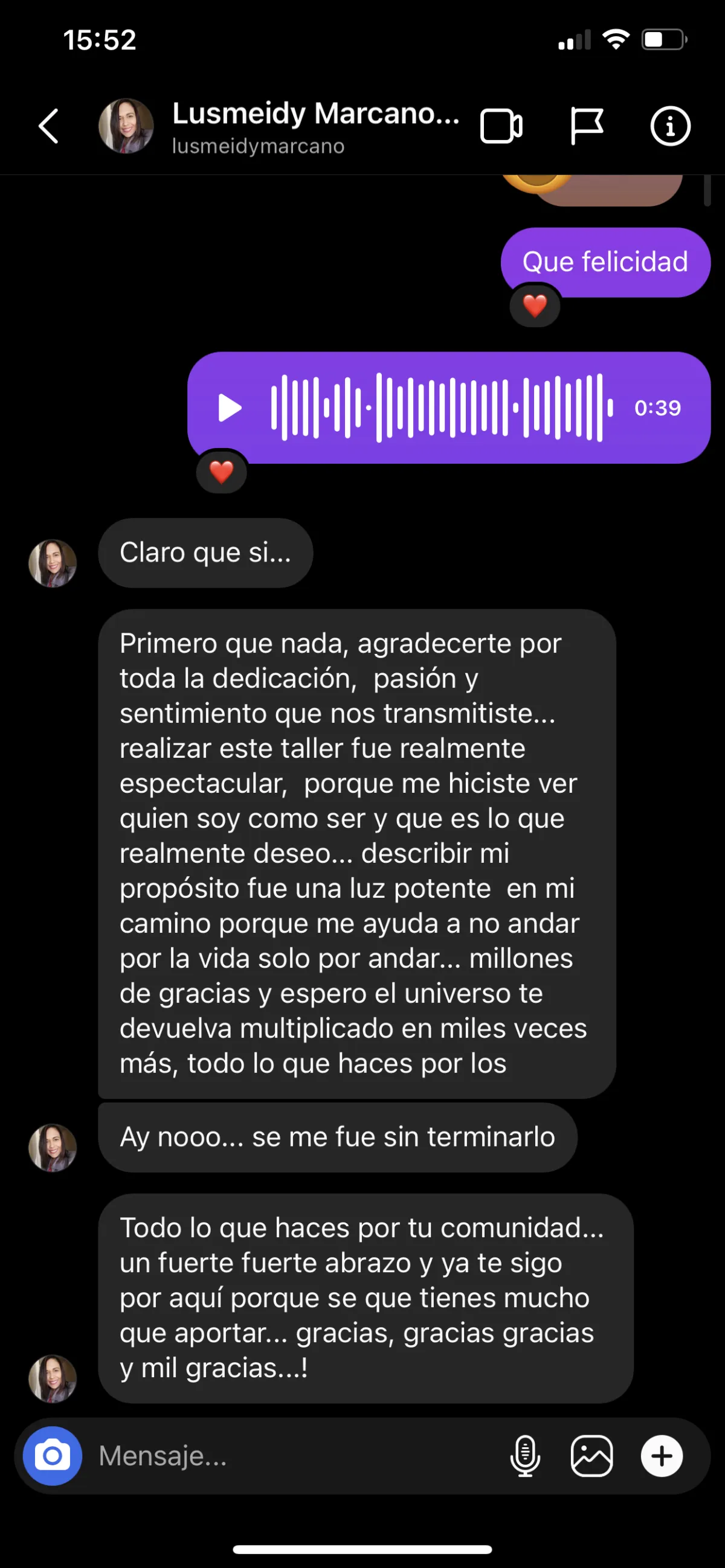Focus the Mensaje text field

(292, 1455)
